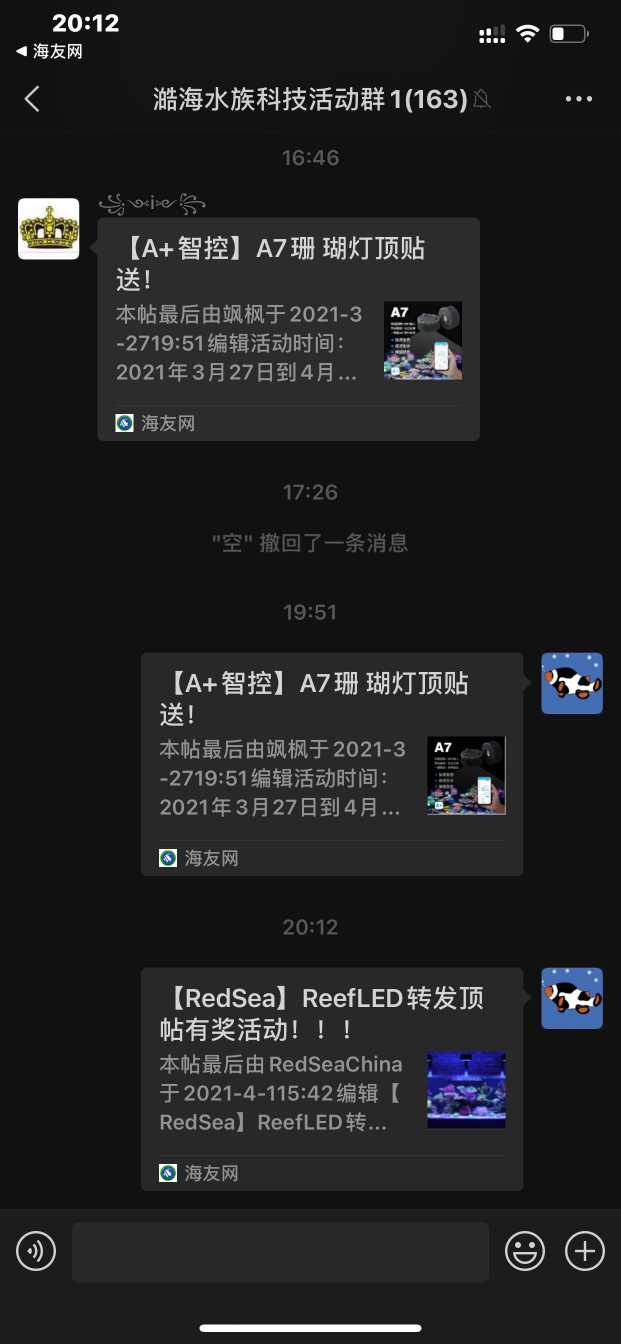Open the RedSea ReefLED 转发顶帖 link card
Viewport: 621px width, 1344px height.
(331, 1078)
